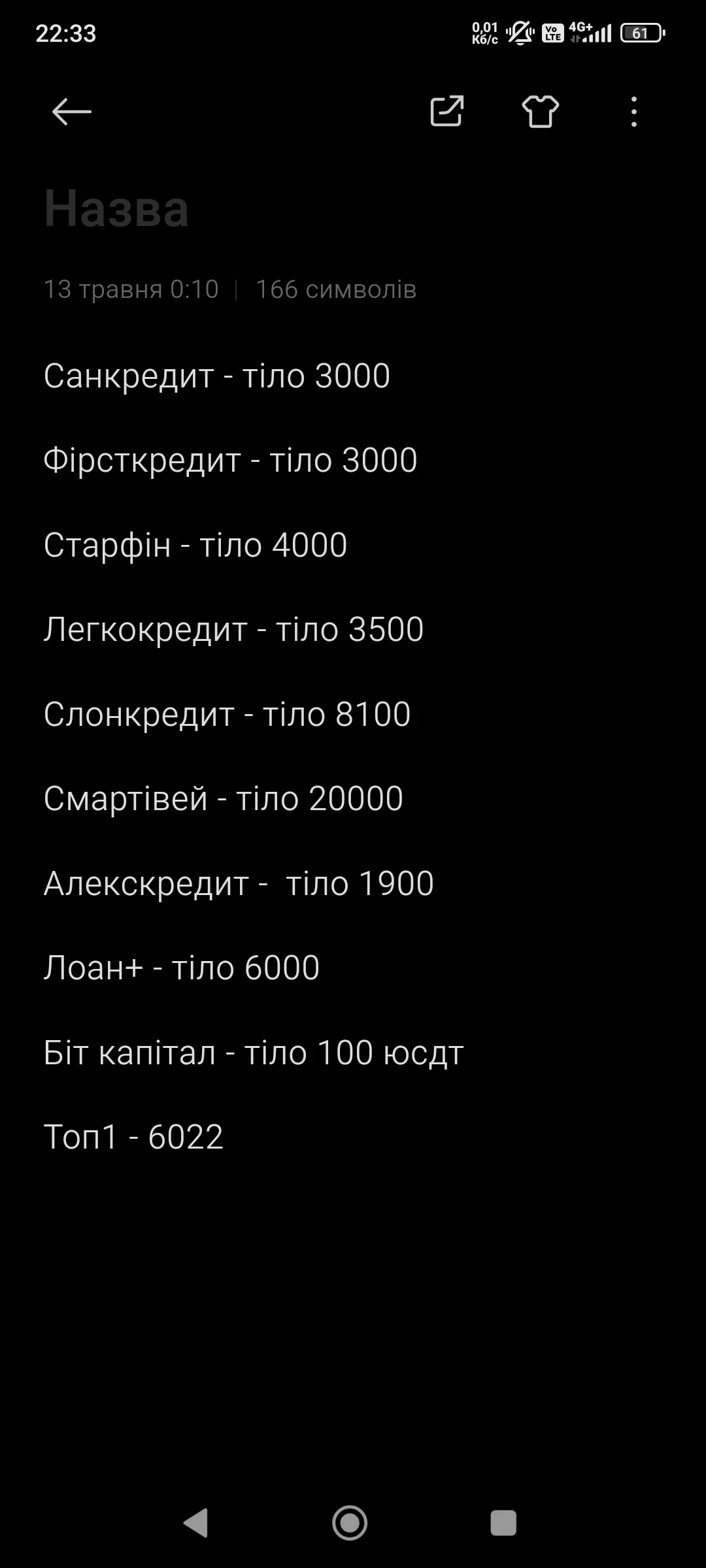Viewport: 706px width, 1568px height.
Task: Share this note
Action: tap(447, 111)
